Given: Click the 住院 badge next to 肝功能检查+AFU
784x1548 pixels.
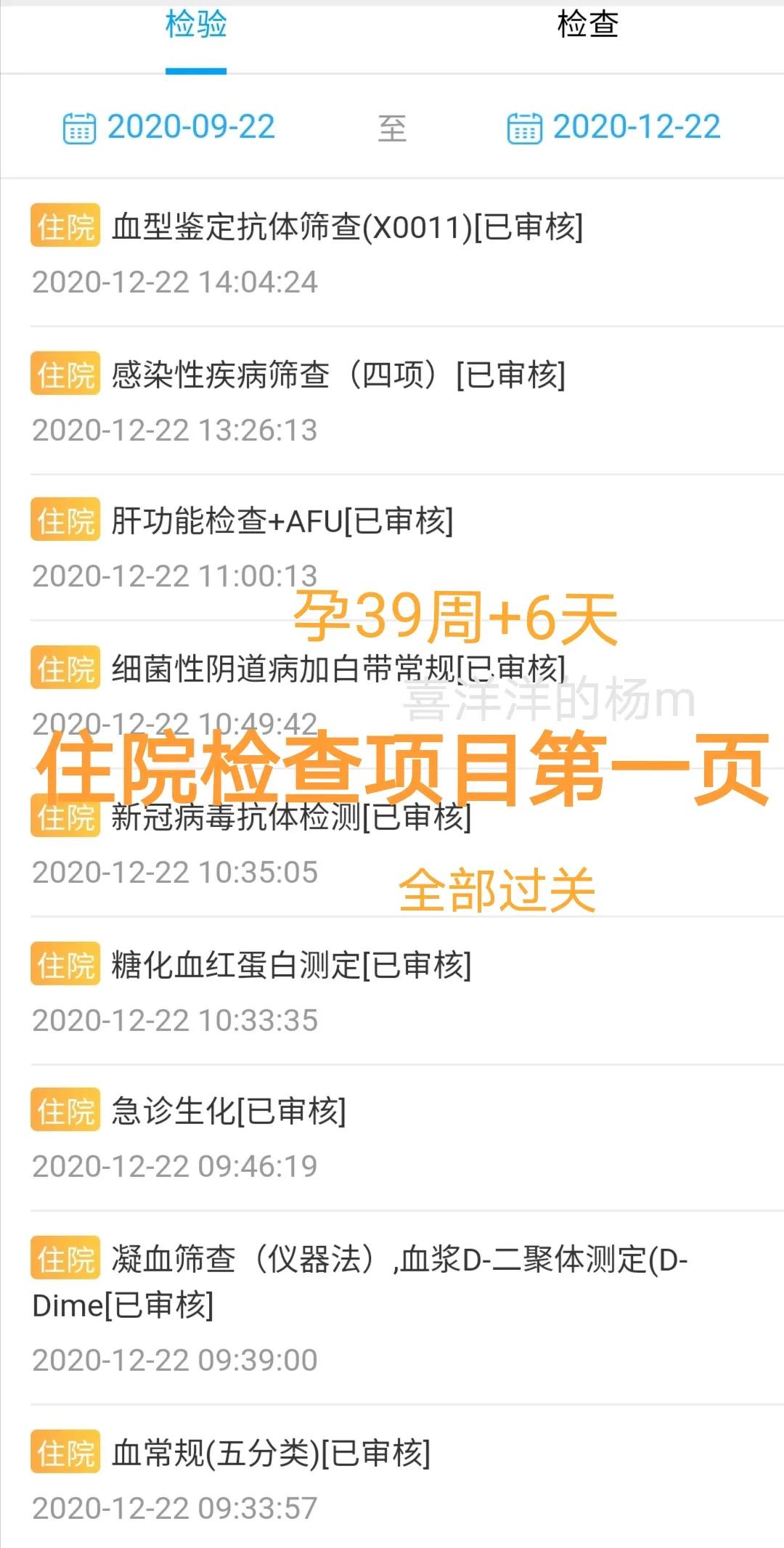Looking at the screenshot, I should coord(64,518).
